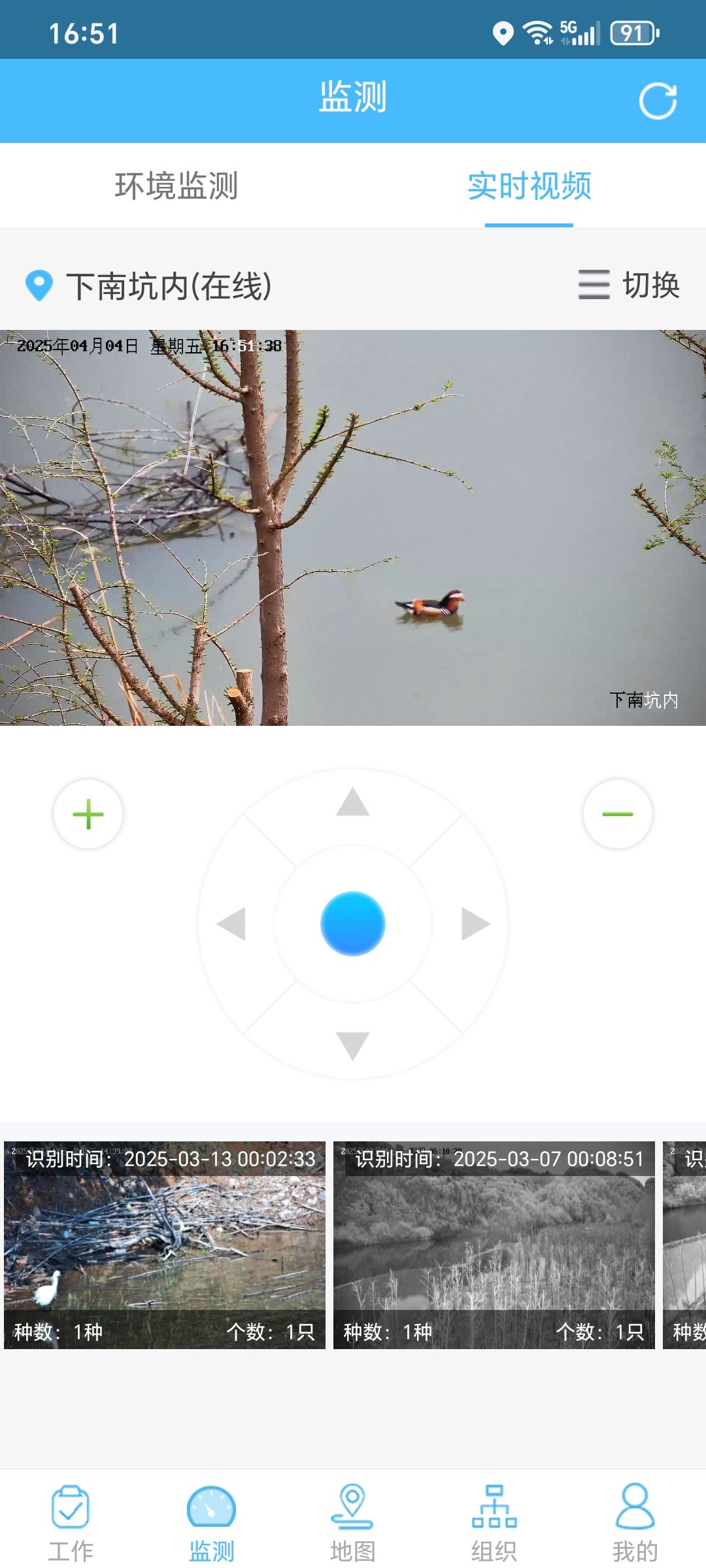The height and width of the screenshot is (1568, 706).
Task: Tilt the camera down with the down arrow
Action: pyautogui.click(x=353, y=1044)
